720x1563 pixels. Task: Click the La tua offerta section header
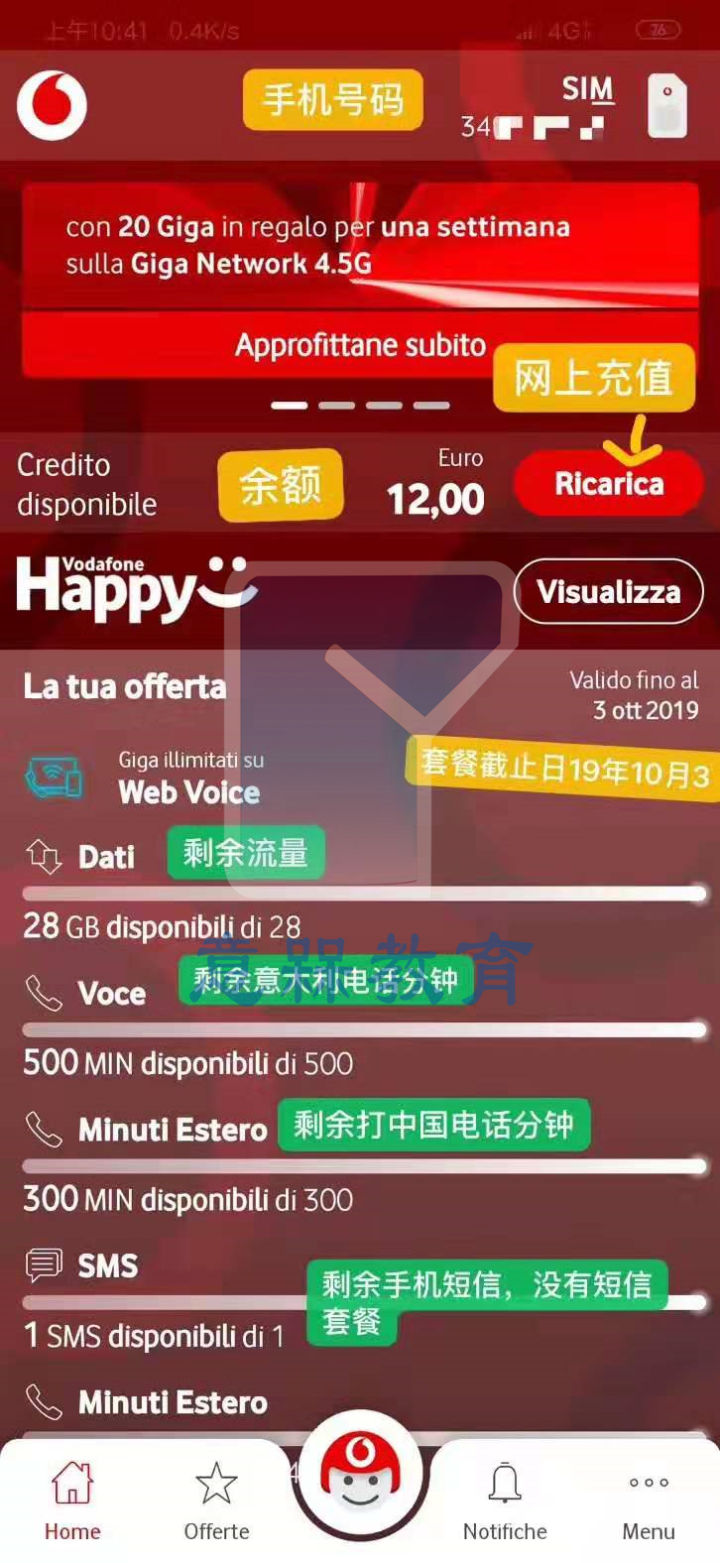tap(123, 685)
